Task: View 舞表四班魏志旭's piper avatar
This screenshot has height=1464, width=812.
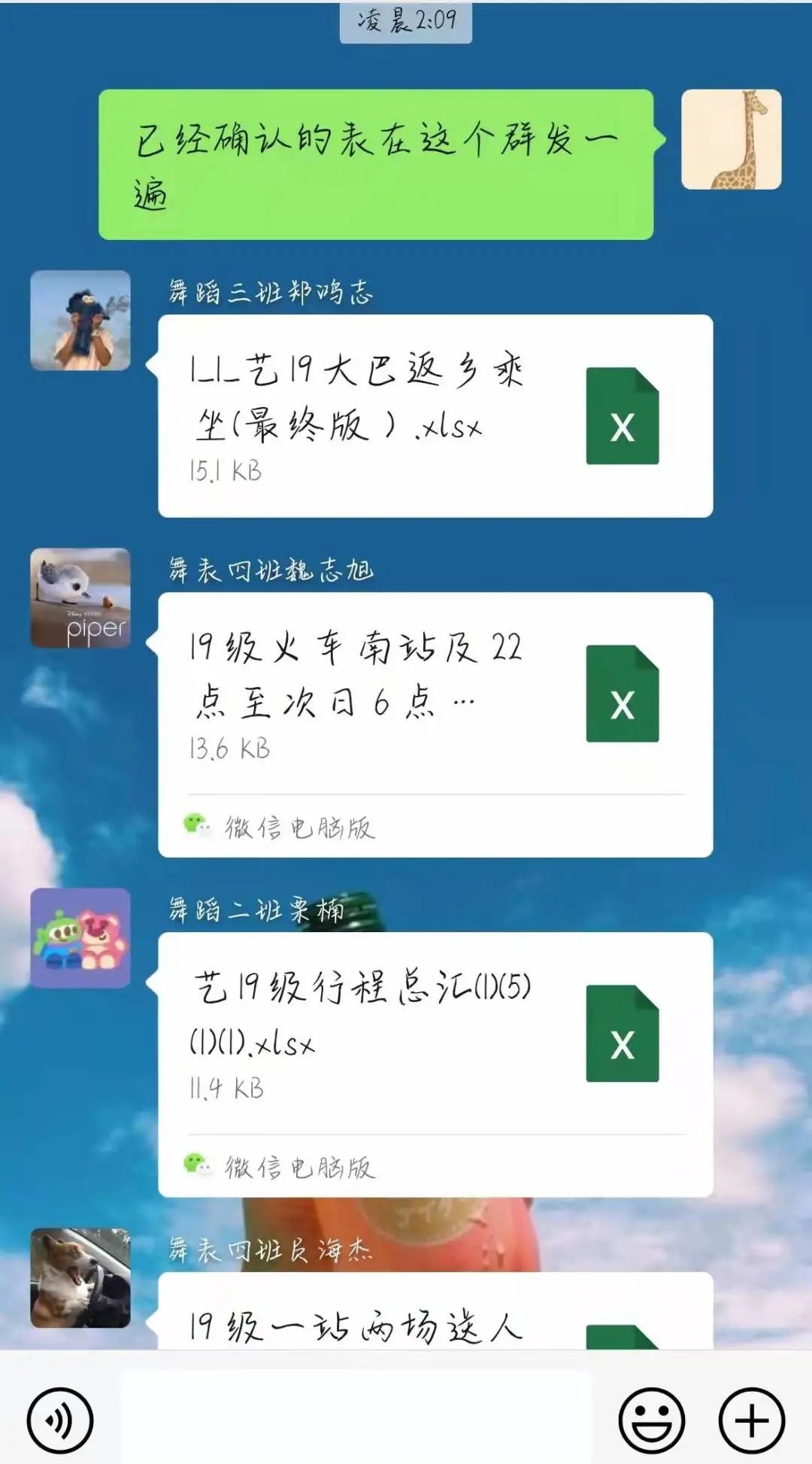Action: [80, 598]
